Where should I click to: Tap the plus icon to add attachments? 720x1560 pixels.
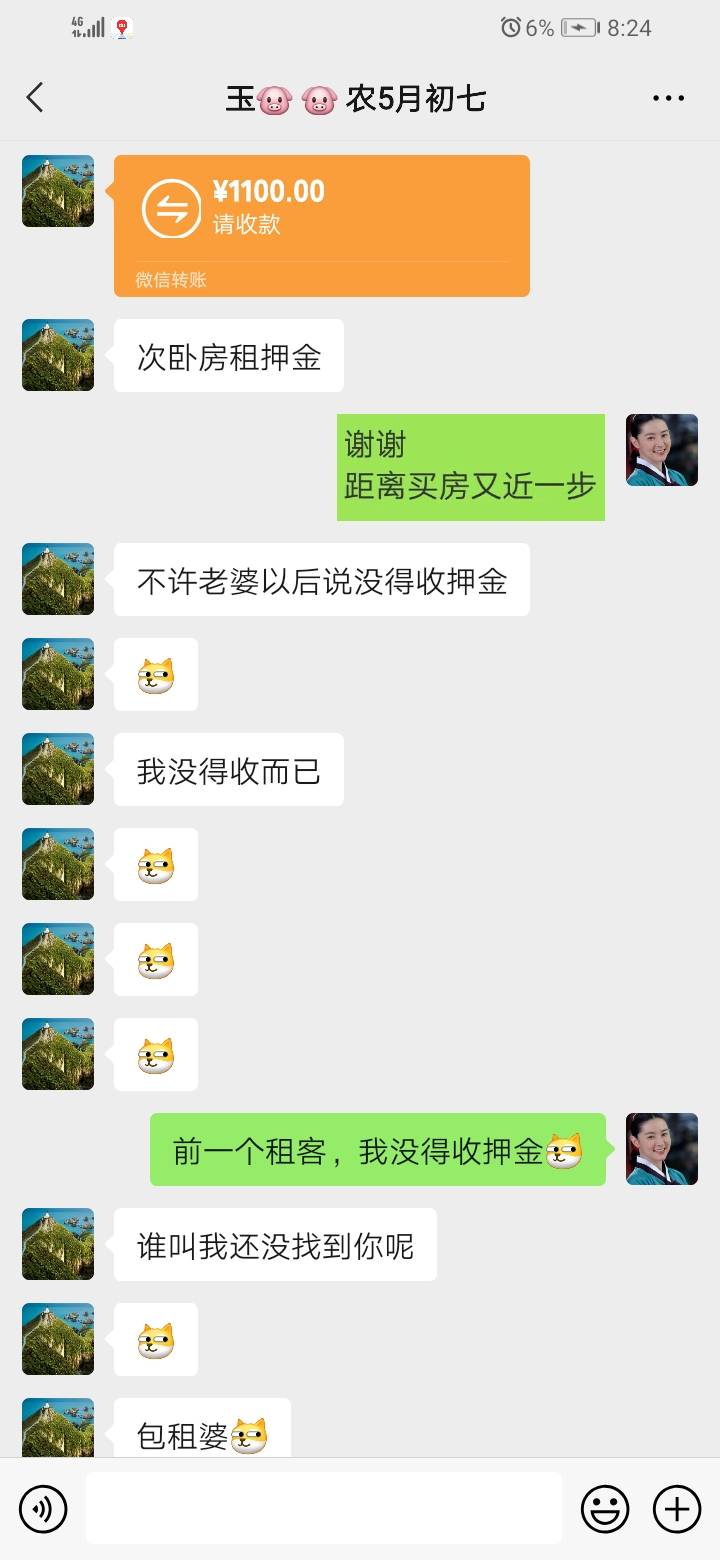point(678,1508)
